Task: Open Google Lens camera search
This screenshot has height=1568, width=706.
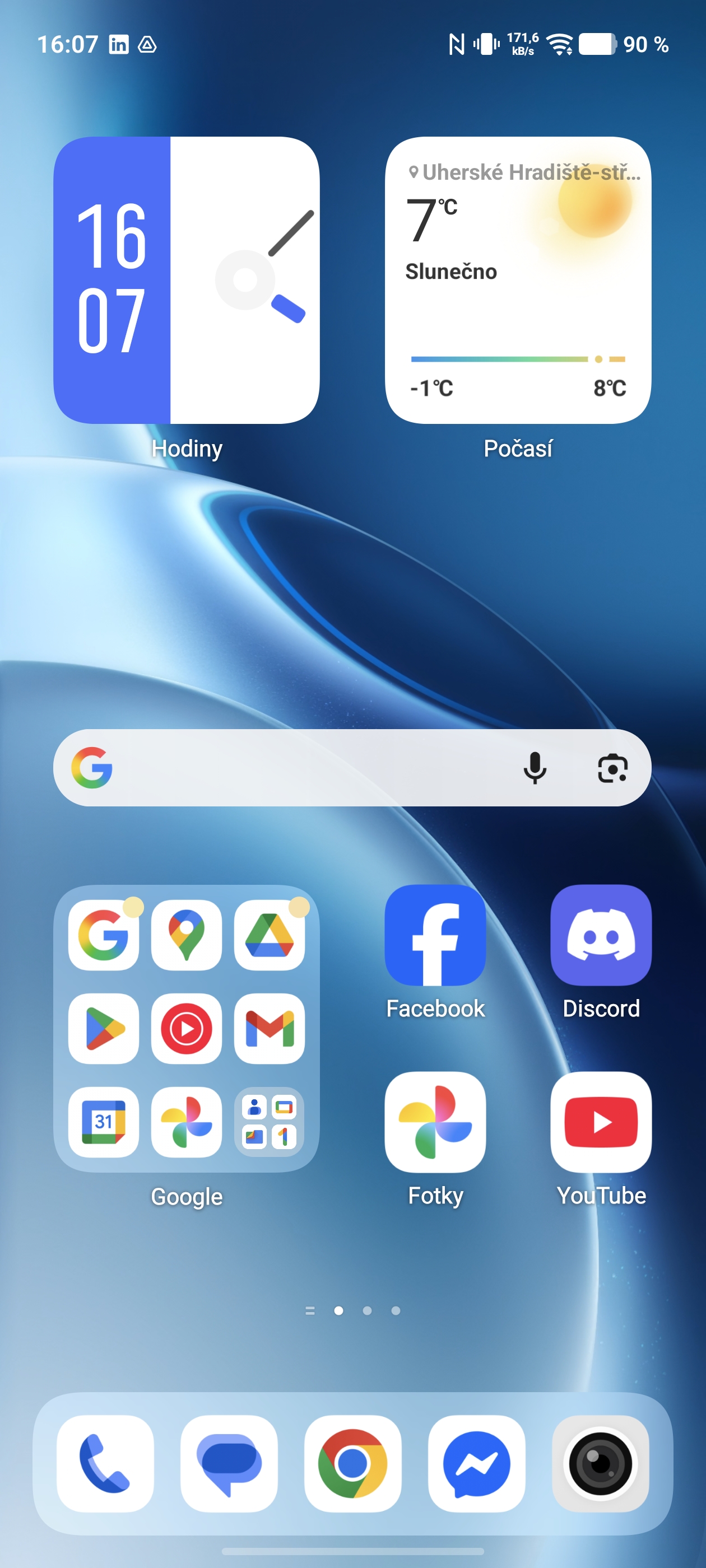Action: click(x=612, y=768)
